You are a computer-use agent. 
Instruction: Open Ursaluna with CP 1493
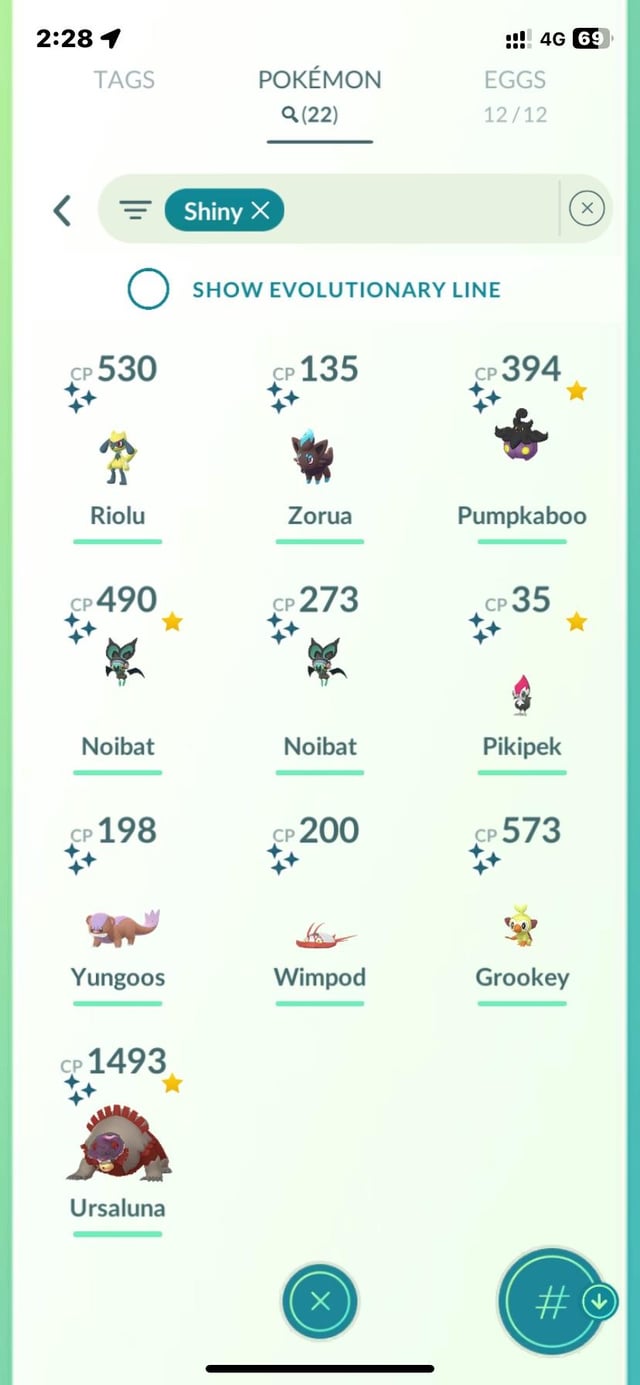pos(118,1140)
